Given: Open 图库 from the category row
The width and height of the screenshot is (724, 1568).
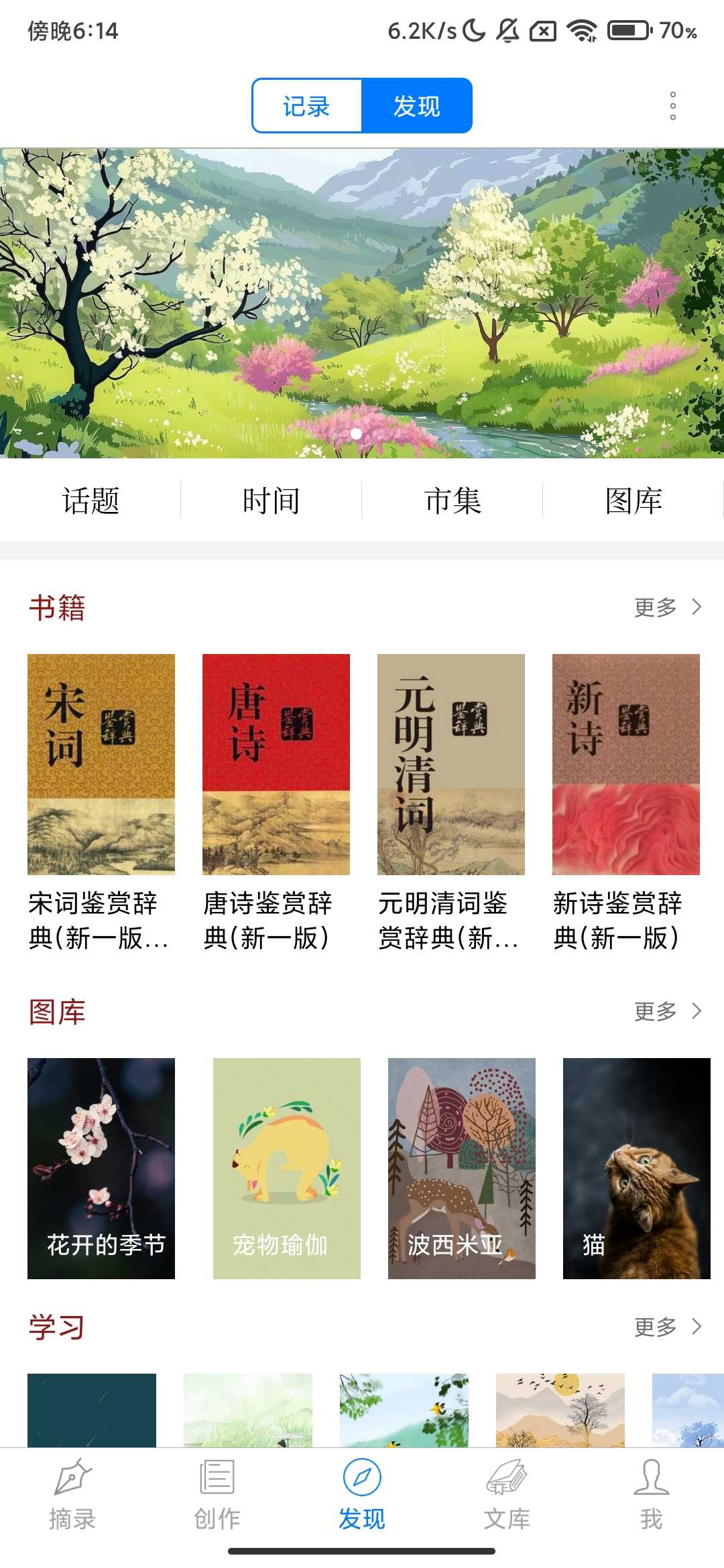Looking at the screenshot, I should click(x=633, y=500).
